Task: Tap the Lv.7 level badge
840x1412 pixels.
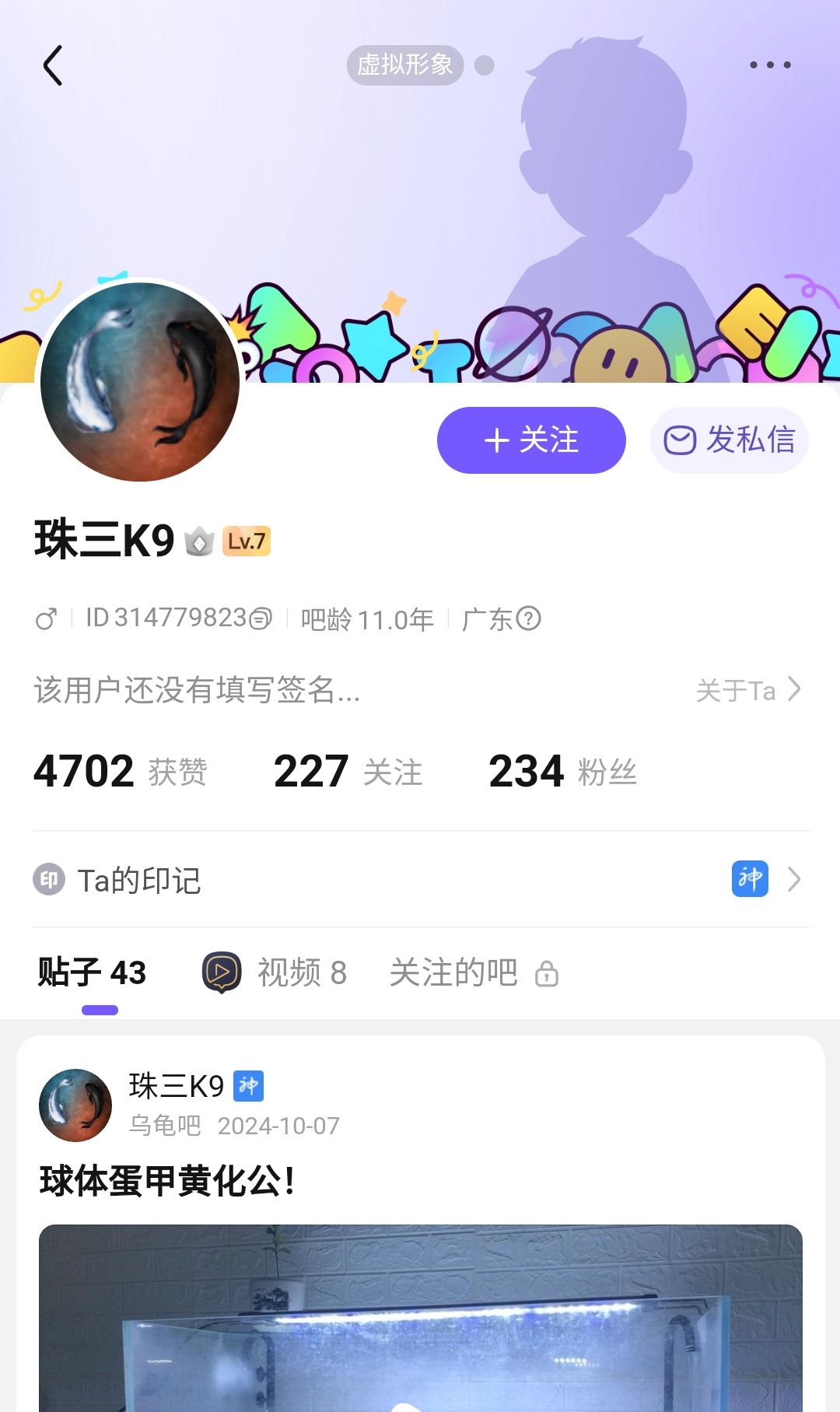Action: click(247, 541)
